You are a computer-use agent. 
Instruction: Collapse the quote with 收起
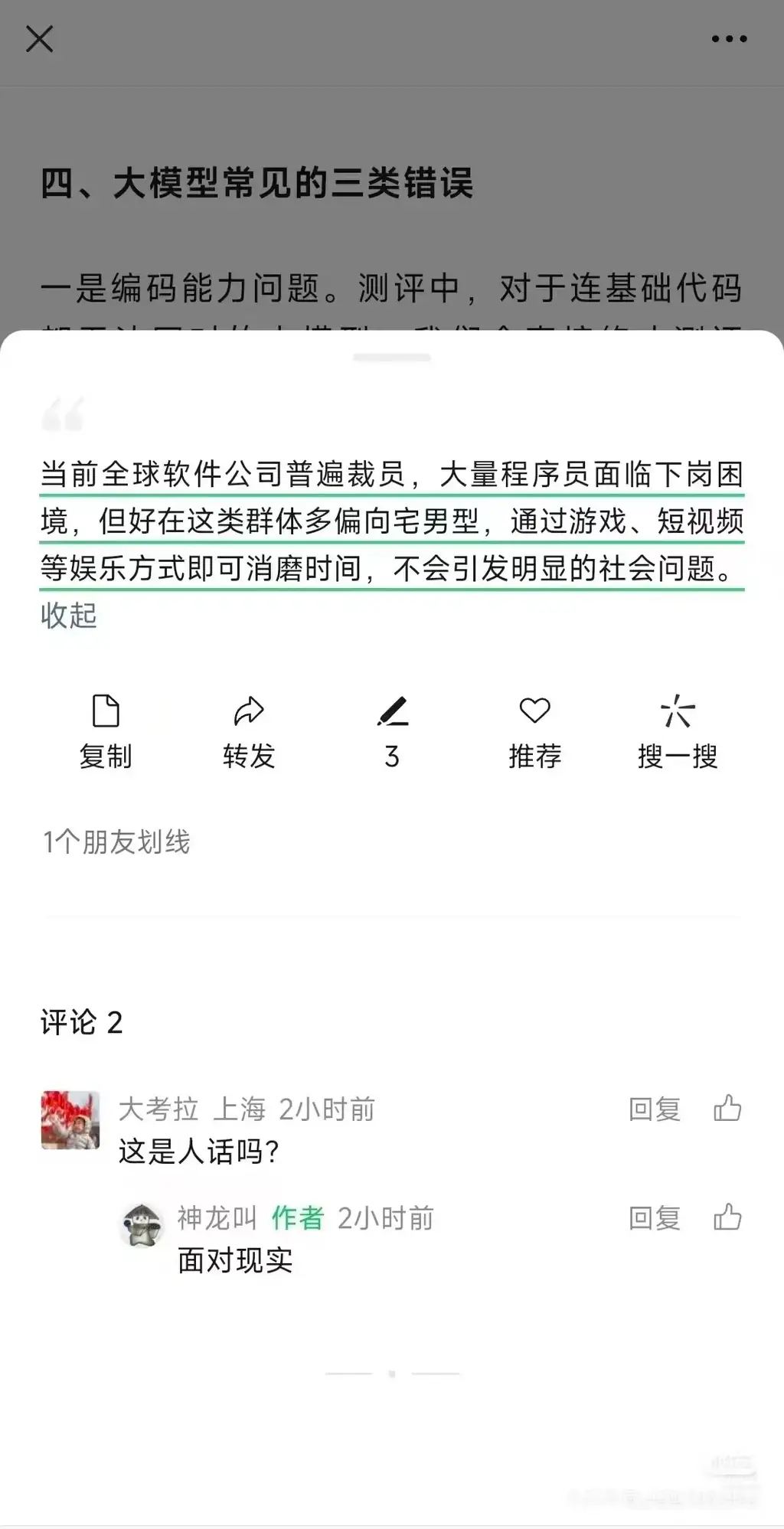(69, 616)
